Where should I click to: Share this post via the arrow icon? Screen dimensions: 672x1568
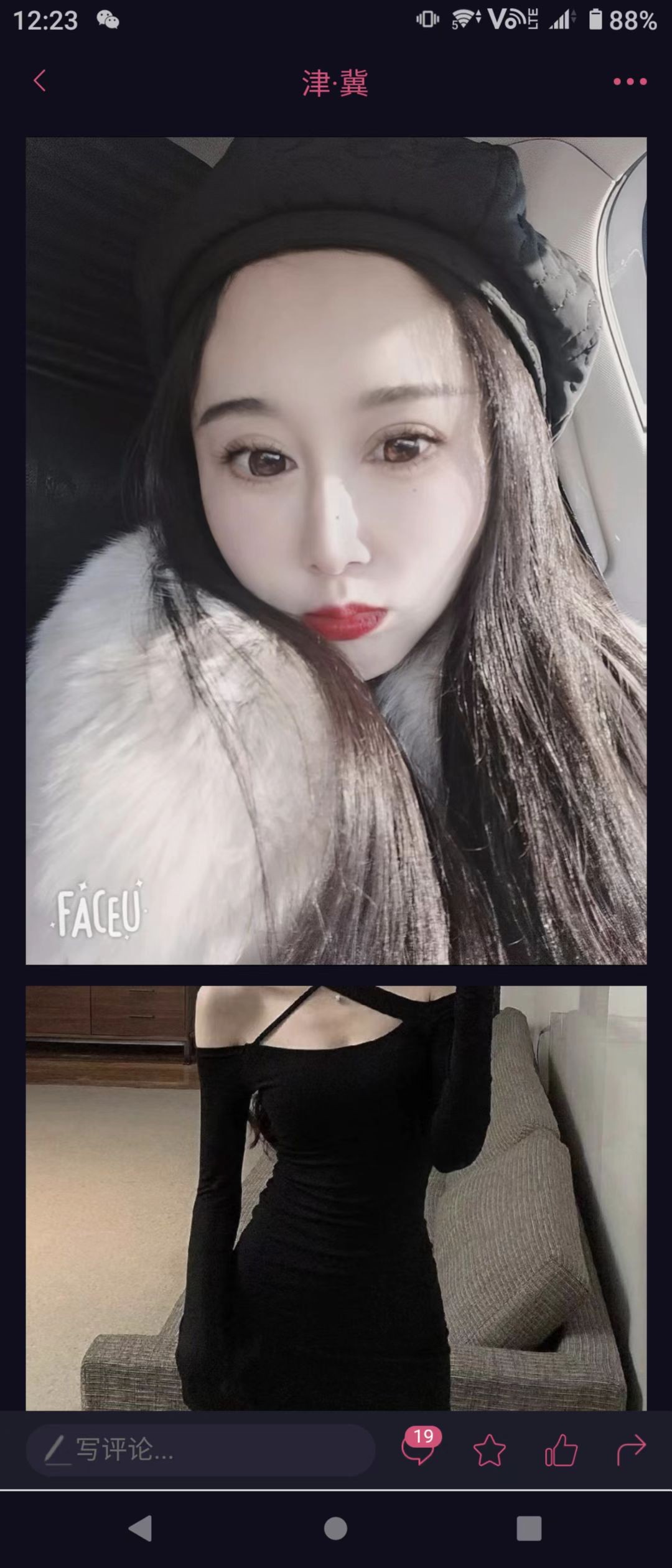pyautogui.click(x=632, y=1450)
